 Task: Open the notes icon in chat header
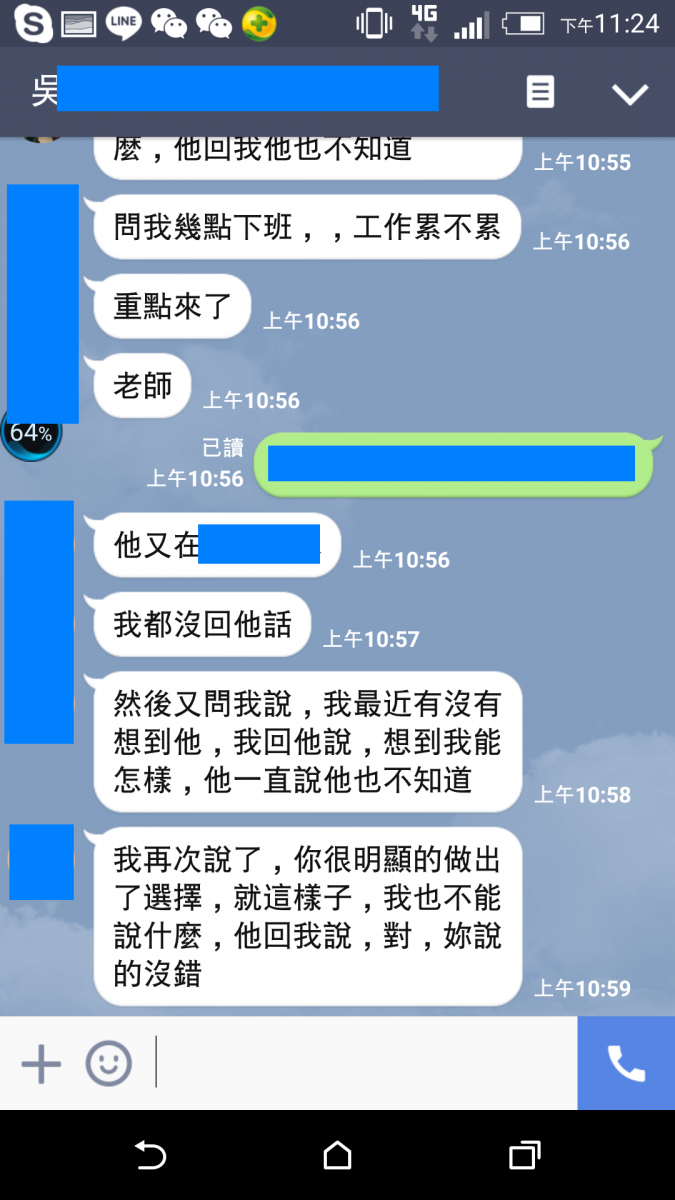pyautogui.click(x=540, y=93)
